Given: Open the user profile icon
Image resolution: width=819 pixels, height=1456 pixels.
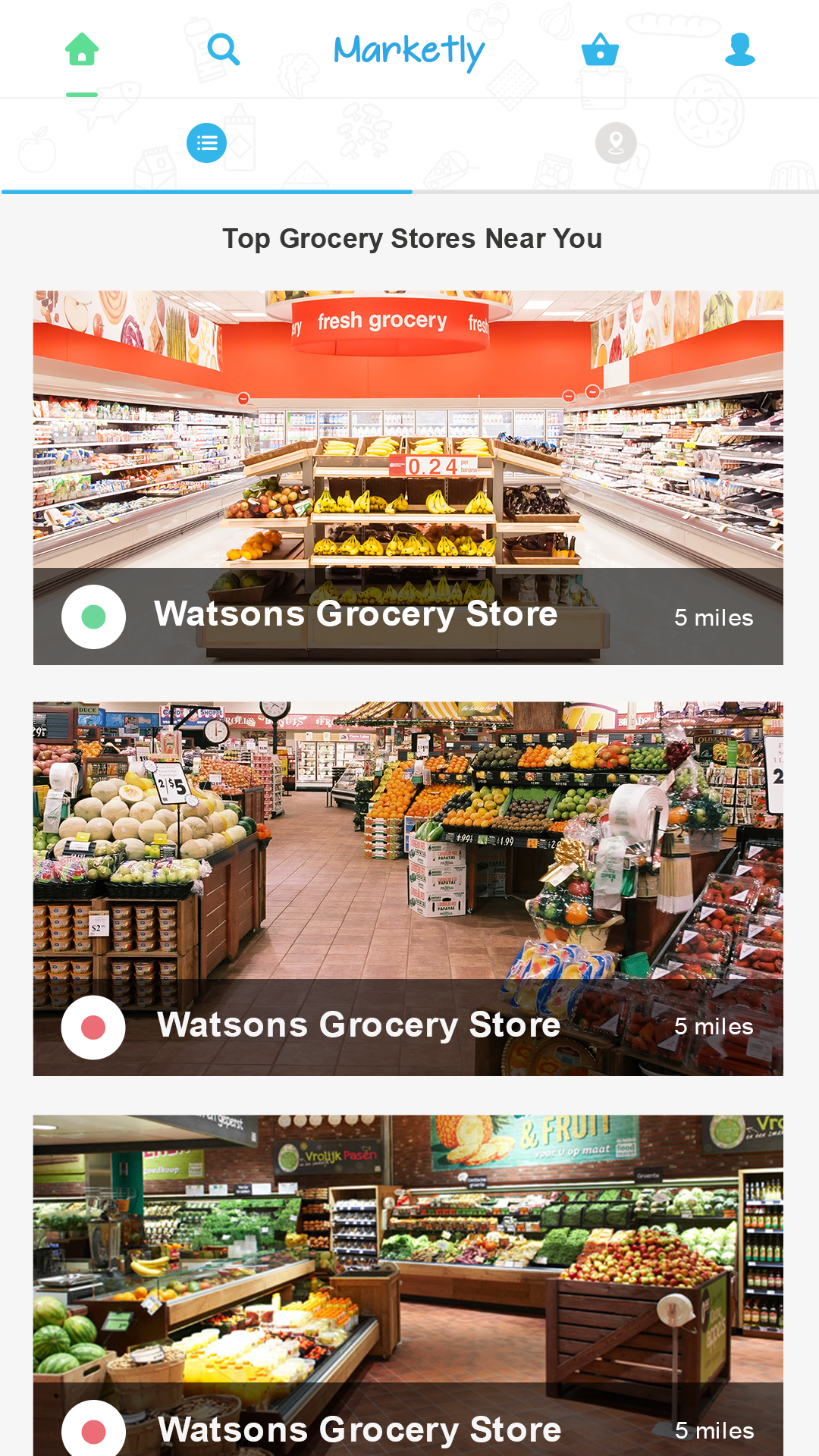Looking at the screenshot, I should point(739,50).
